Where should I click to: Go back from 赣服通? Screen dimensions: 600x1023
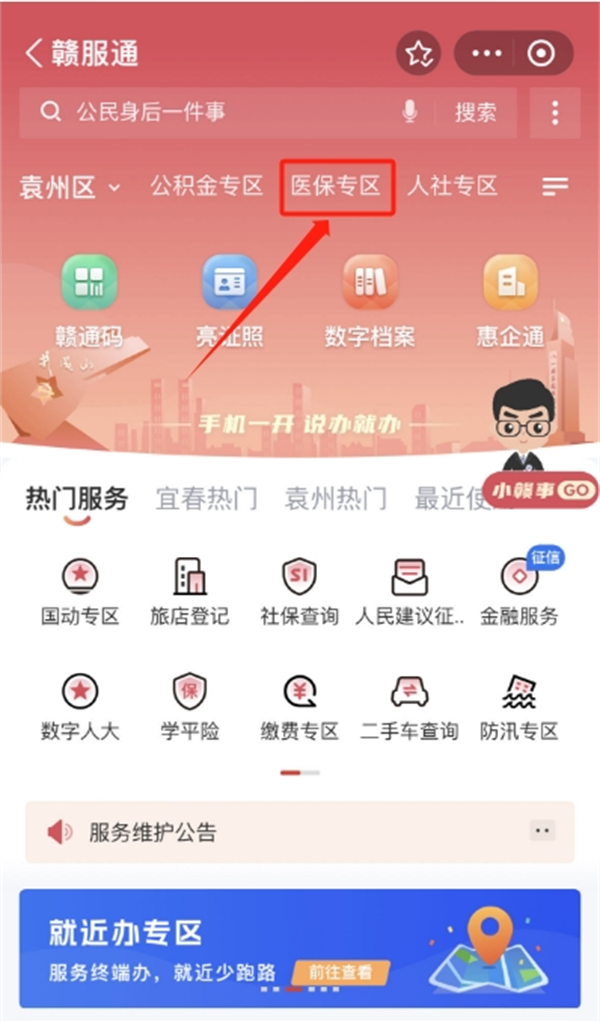coord(35,53)
